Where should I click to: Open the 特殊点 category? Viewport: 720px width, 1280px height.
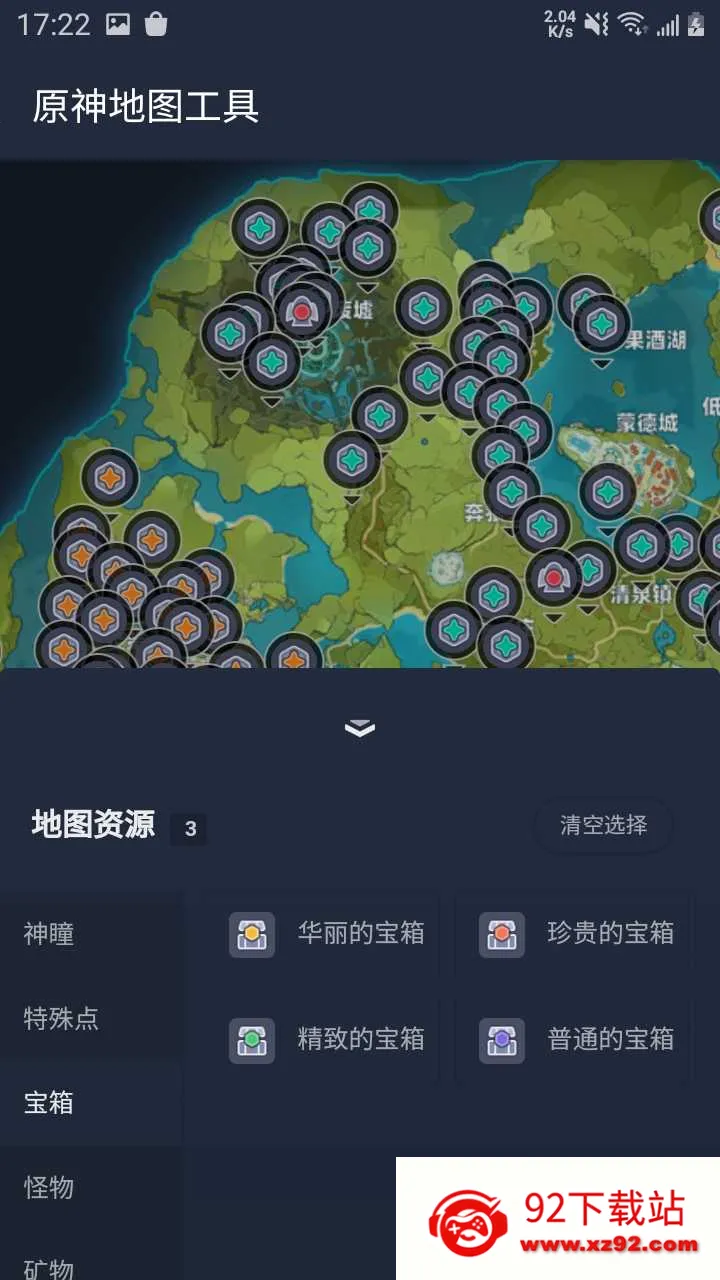(x=91, y=1019)
